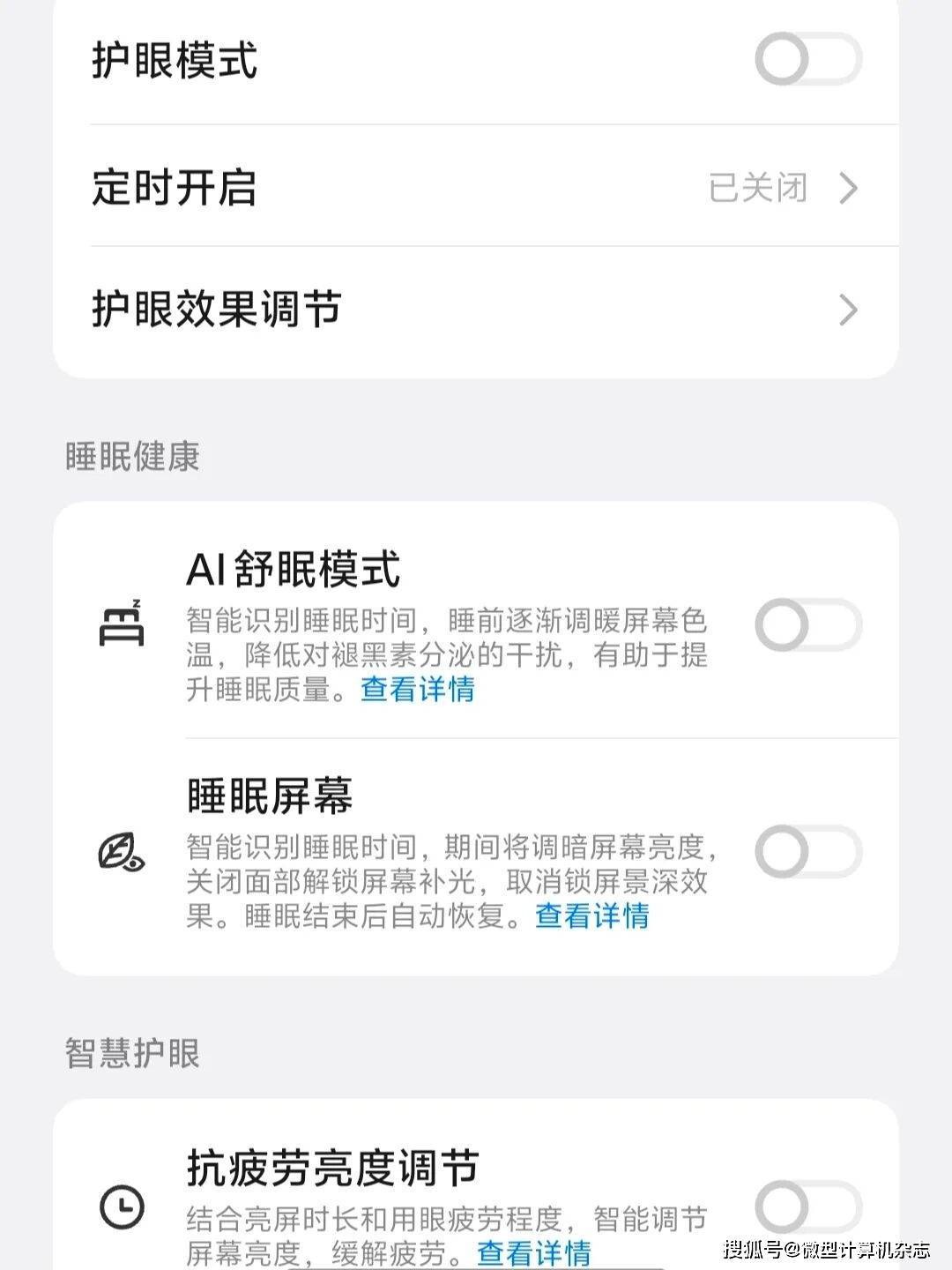Open the 定时开启 settings row
The width and height of the screenshot is (952, 1270).
pyautogui.click(x=476, y=188)
